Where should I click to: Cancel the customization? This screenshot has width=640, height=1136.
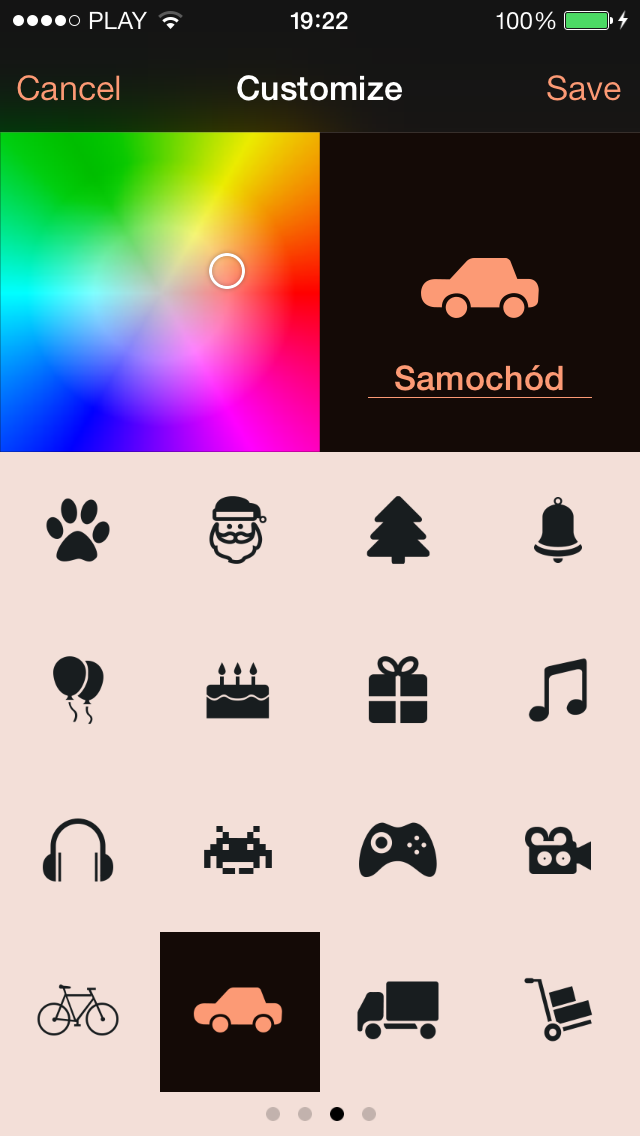pyautogui.click(x=69, y=89)
